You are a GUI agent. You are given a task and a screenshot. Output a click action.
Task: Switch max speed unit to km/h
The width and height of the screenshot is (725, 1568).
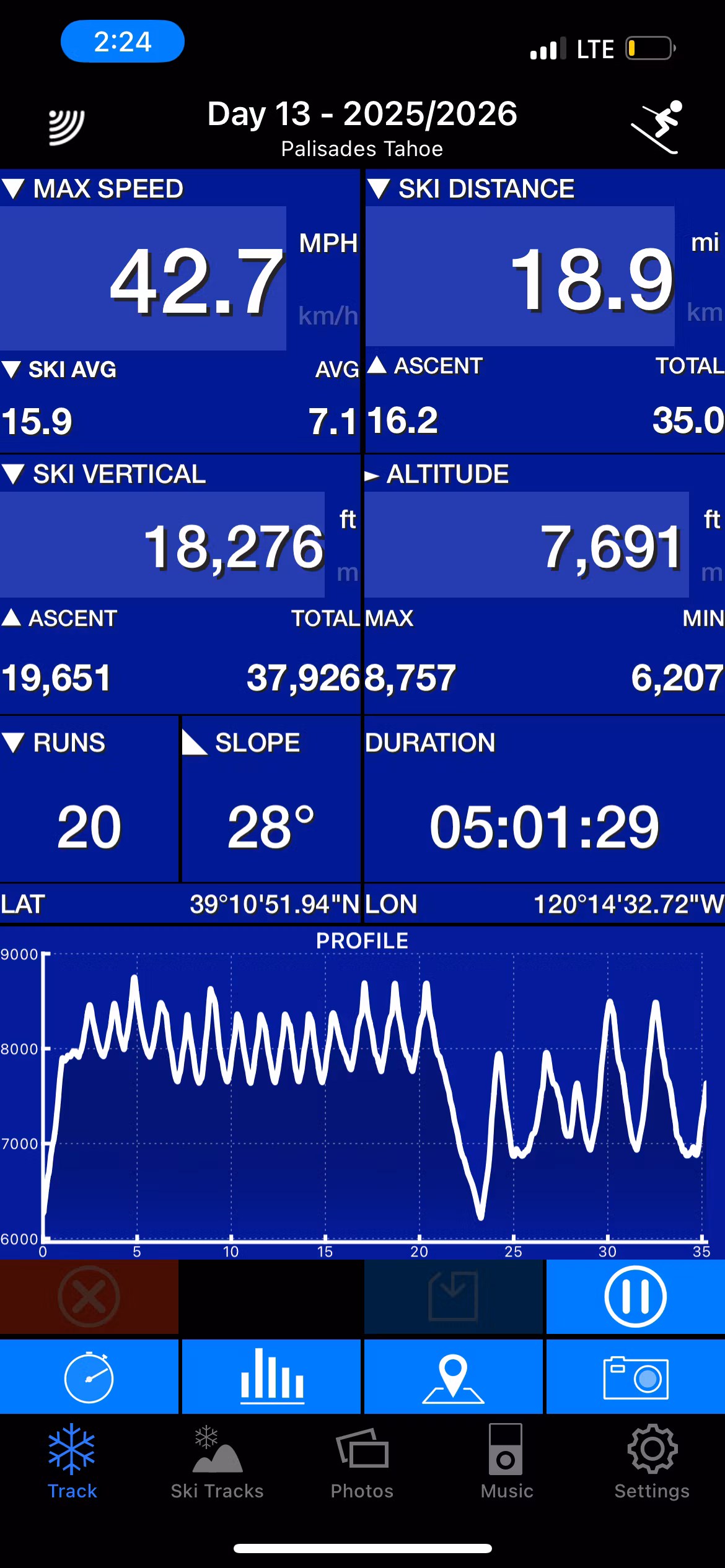click(x=328, y=316)
